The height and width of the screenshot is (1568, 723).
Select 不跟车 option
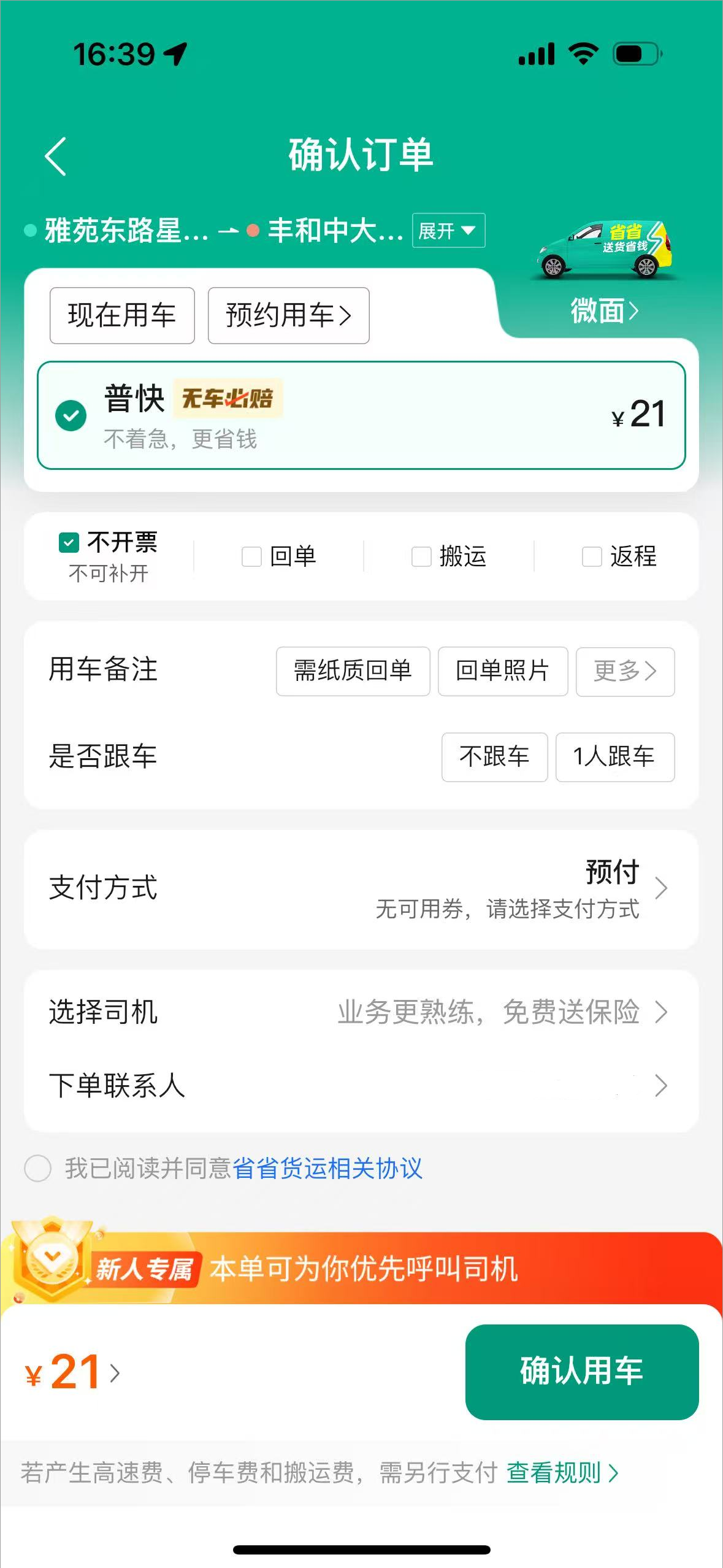(x=494, y=757)
